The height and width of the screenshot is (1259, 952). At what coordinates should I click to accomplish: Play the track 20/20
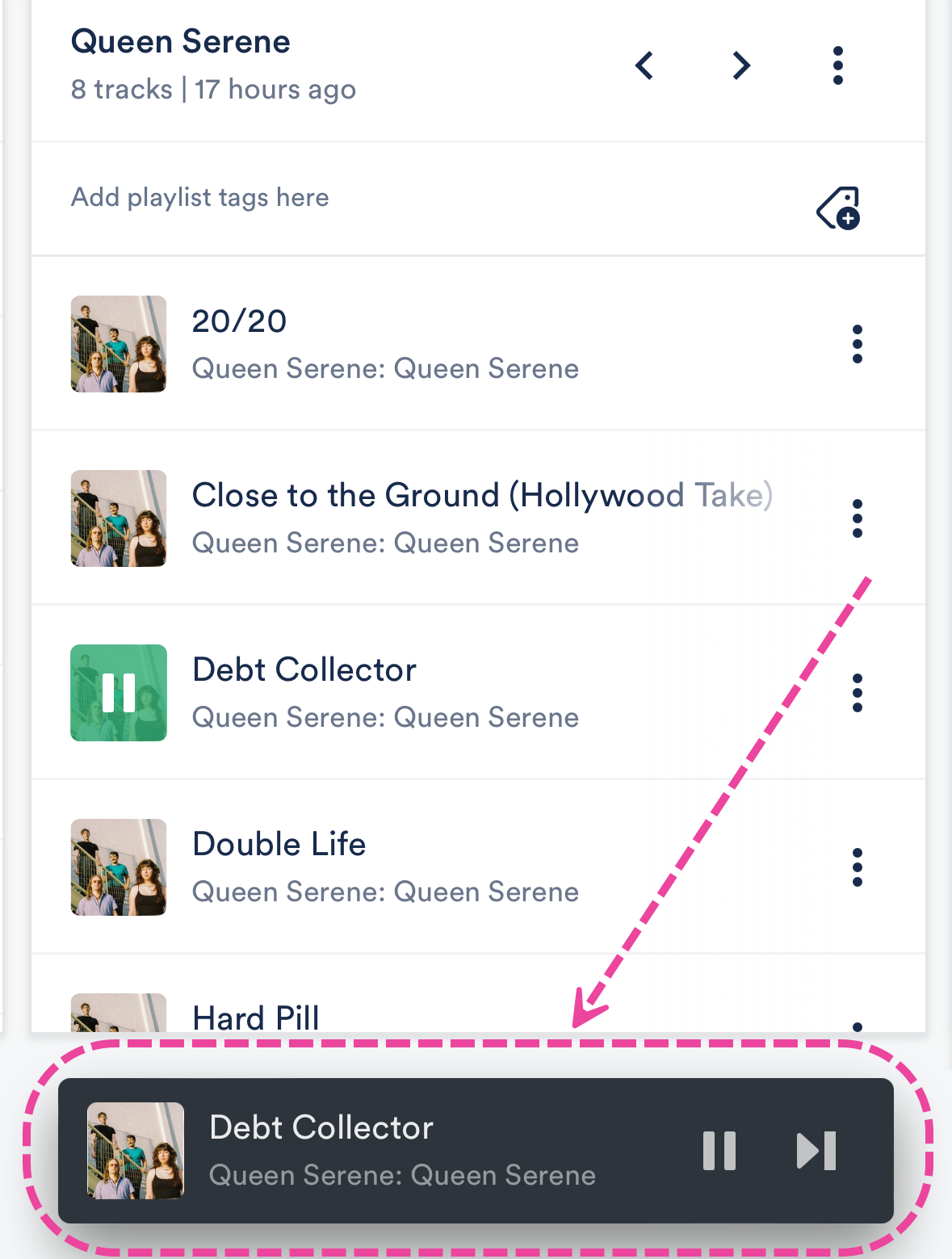(x=119, y=344)
